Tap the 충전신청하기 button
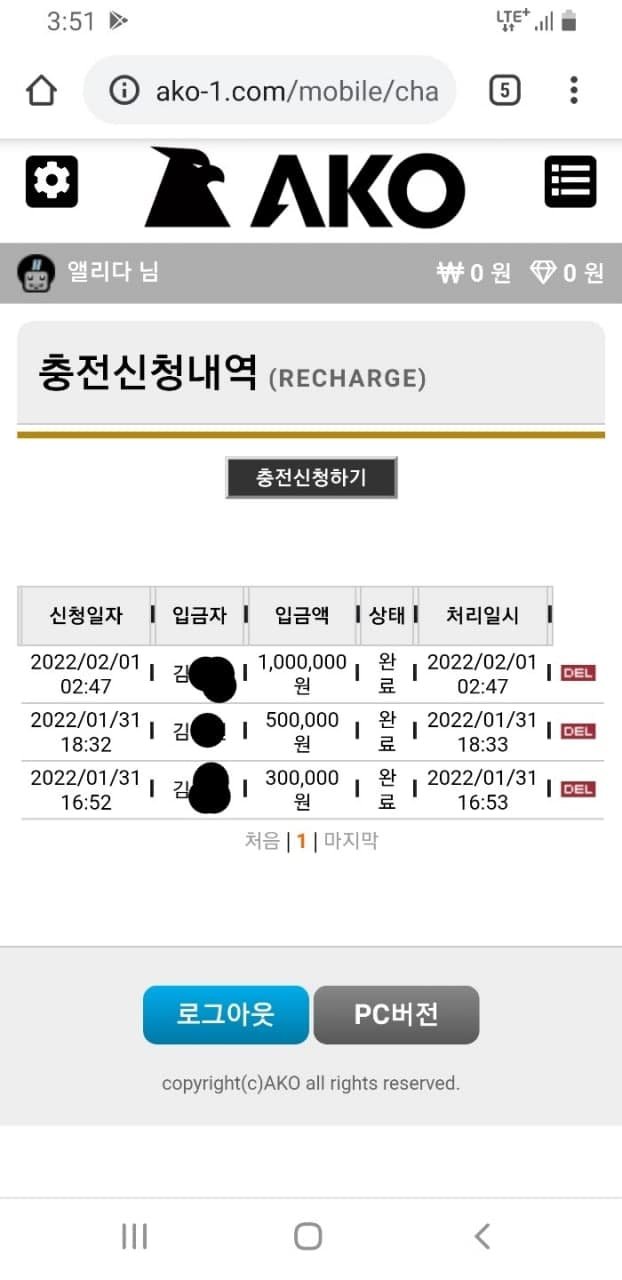Image resolution: width=622 pixels, height=1280 pixels. click(311, 478)
